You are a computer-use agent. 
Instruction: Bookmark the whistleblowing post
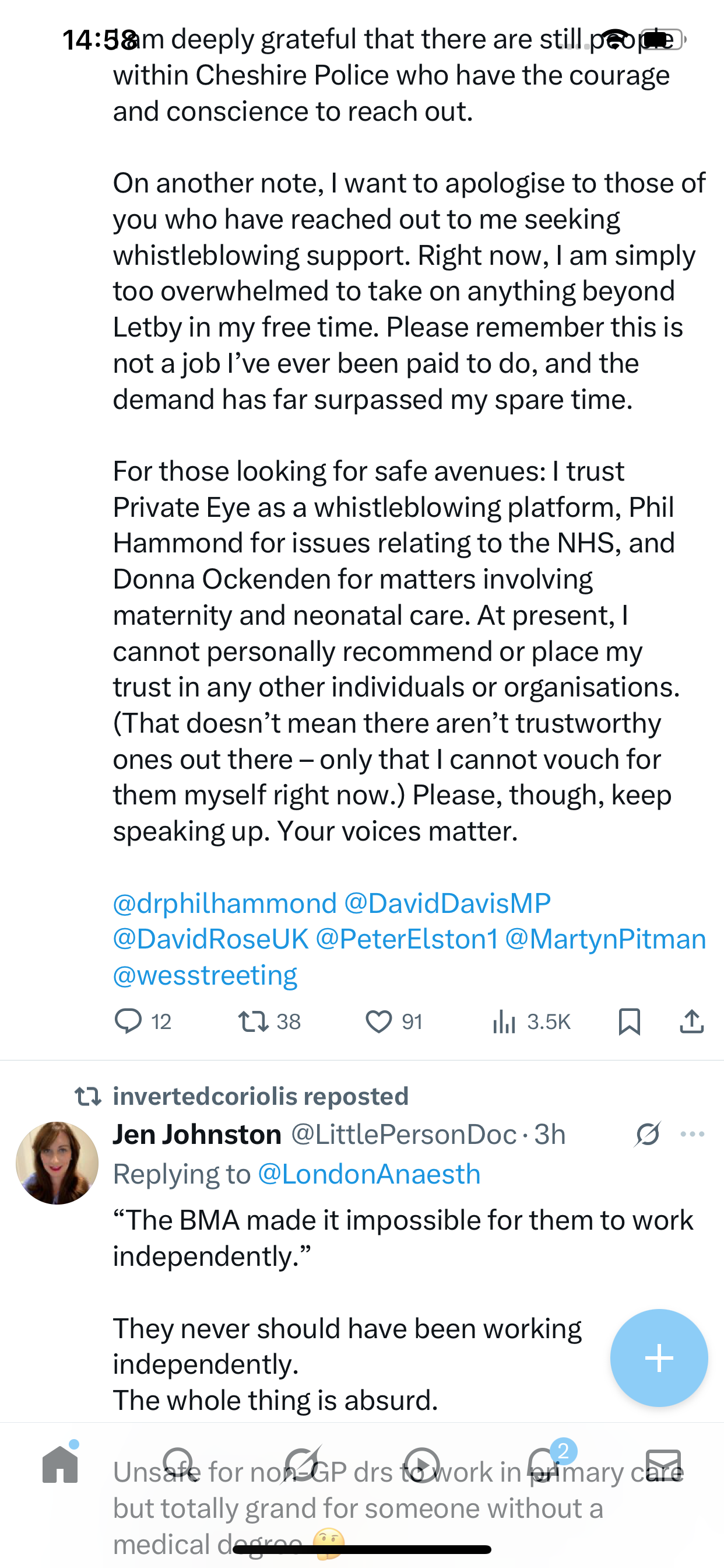coord(629,1021)
